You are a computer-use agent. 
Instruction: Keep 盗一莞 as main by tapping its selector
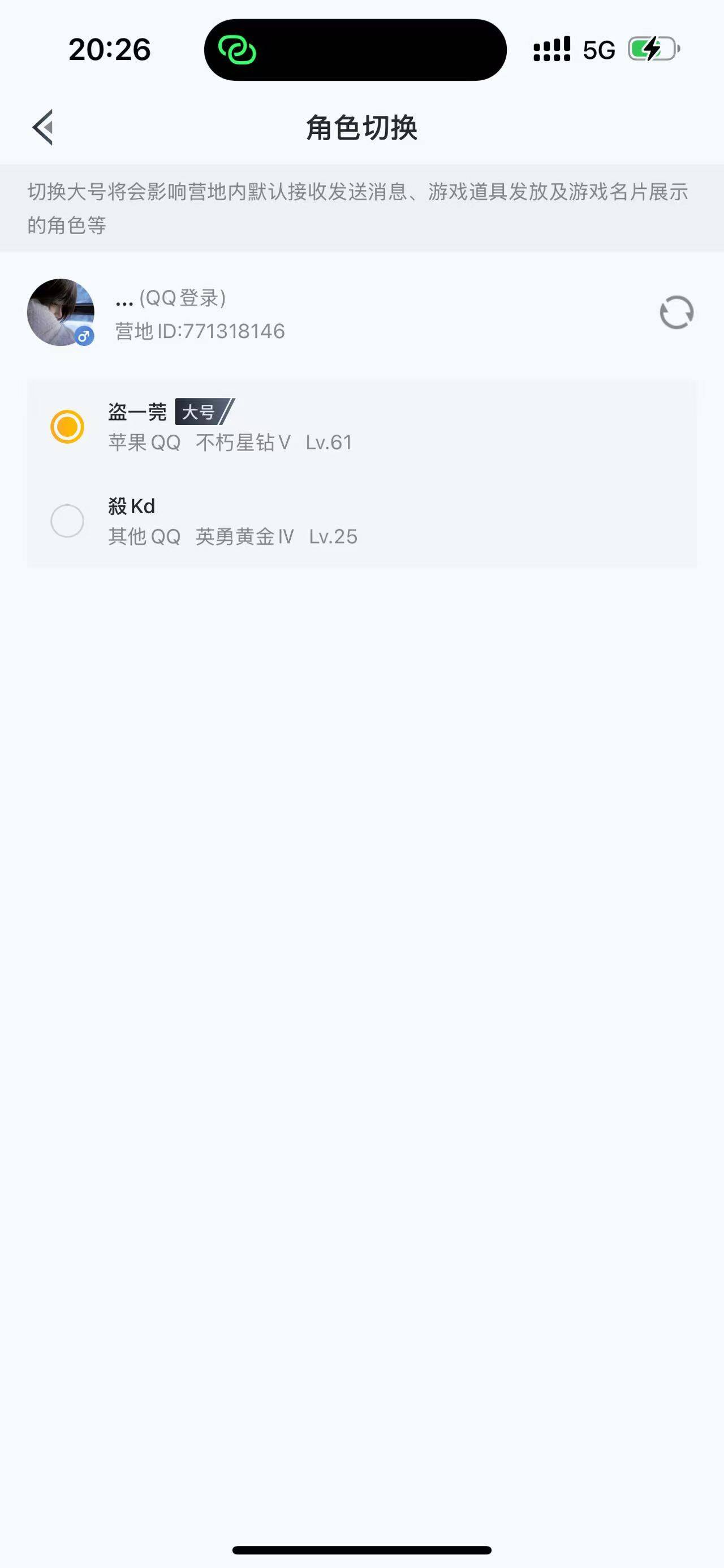pyautogui.click(x=67, y=426)
